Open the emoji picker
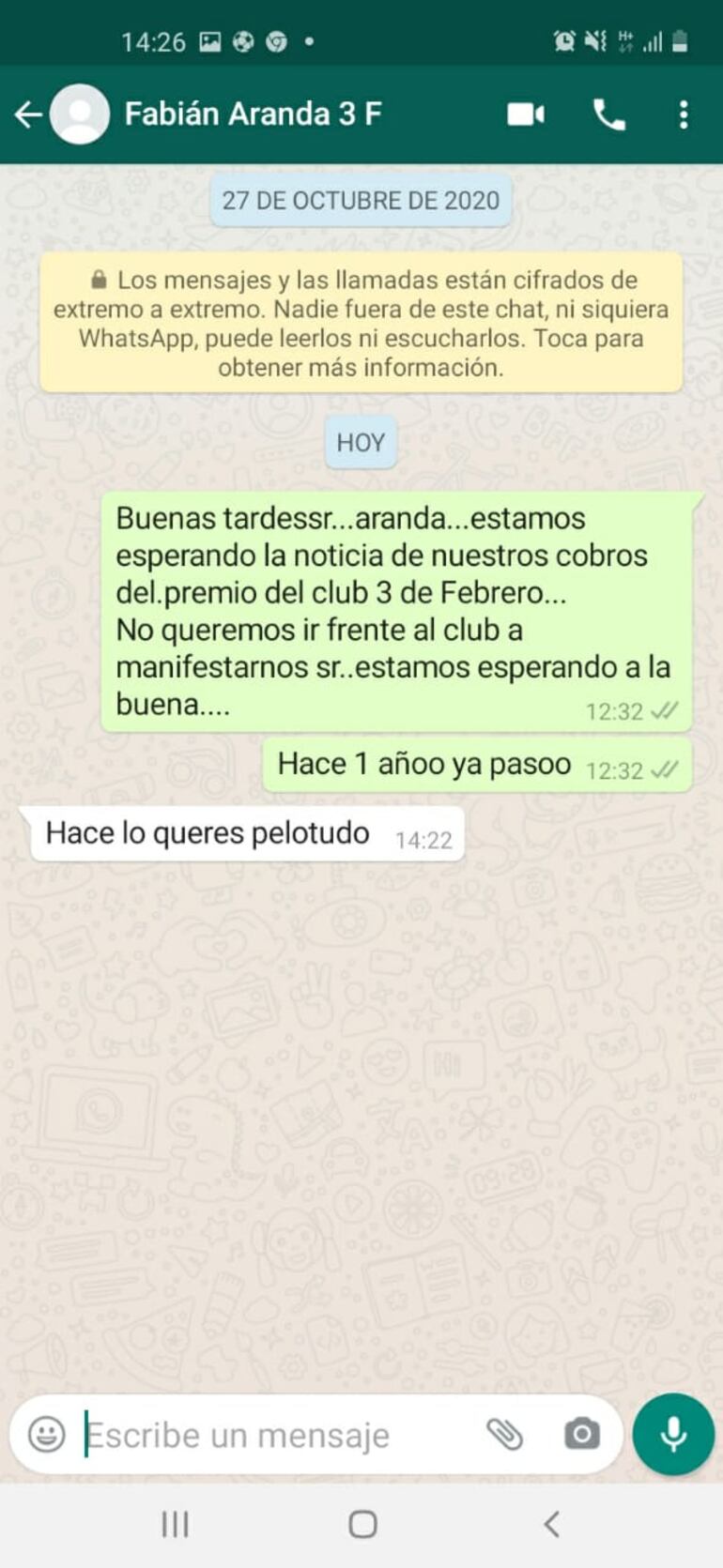This screenshot has height=1568, width=723. tap(47, 1434)
